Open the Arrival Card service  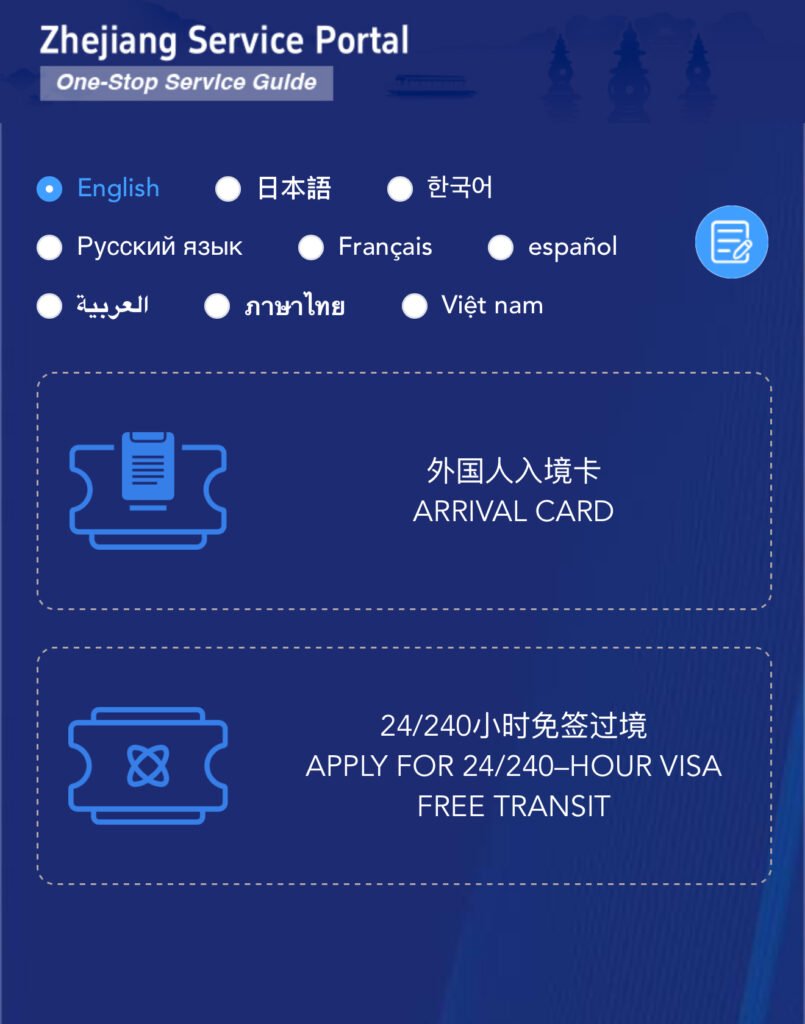coord(404,491)
